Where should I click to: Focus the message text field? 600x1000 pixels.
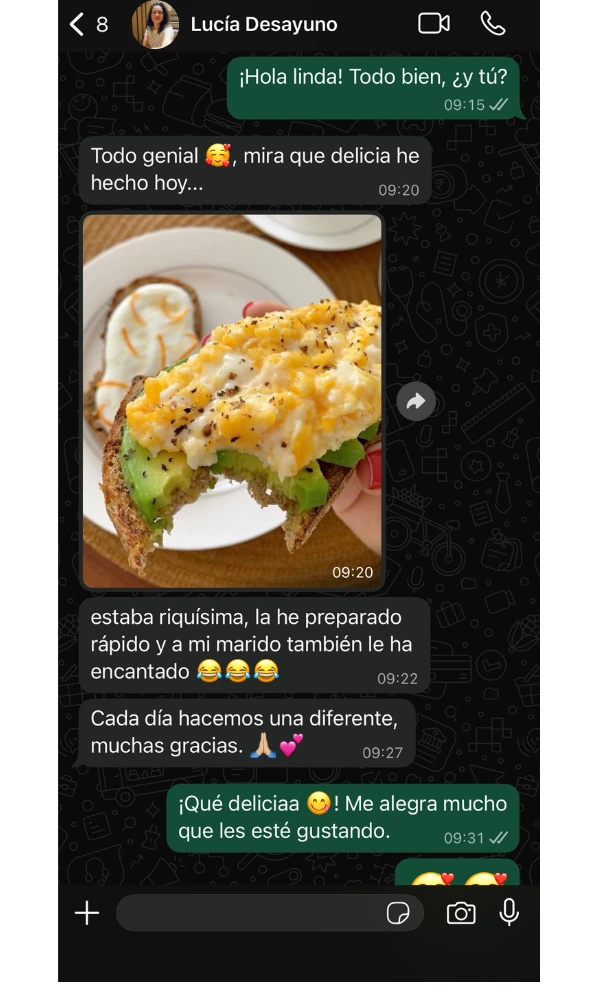pyautogui.click(x=250, y=912)
